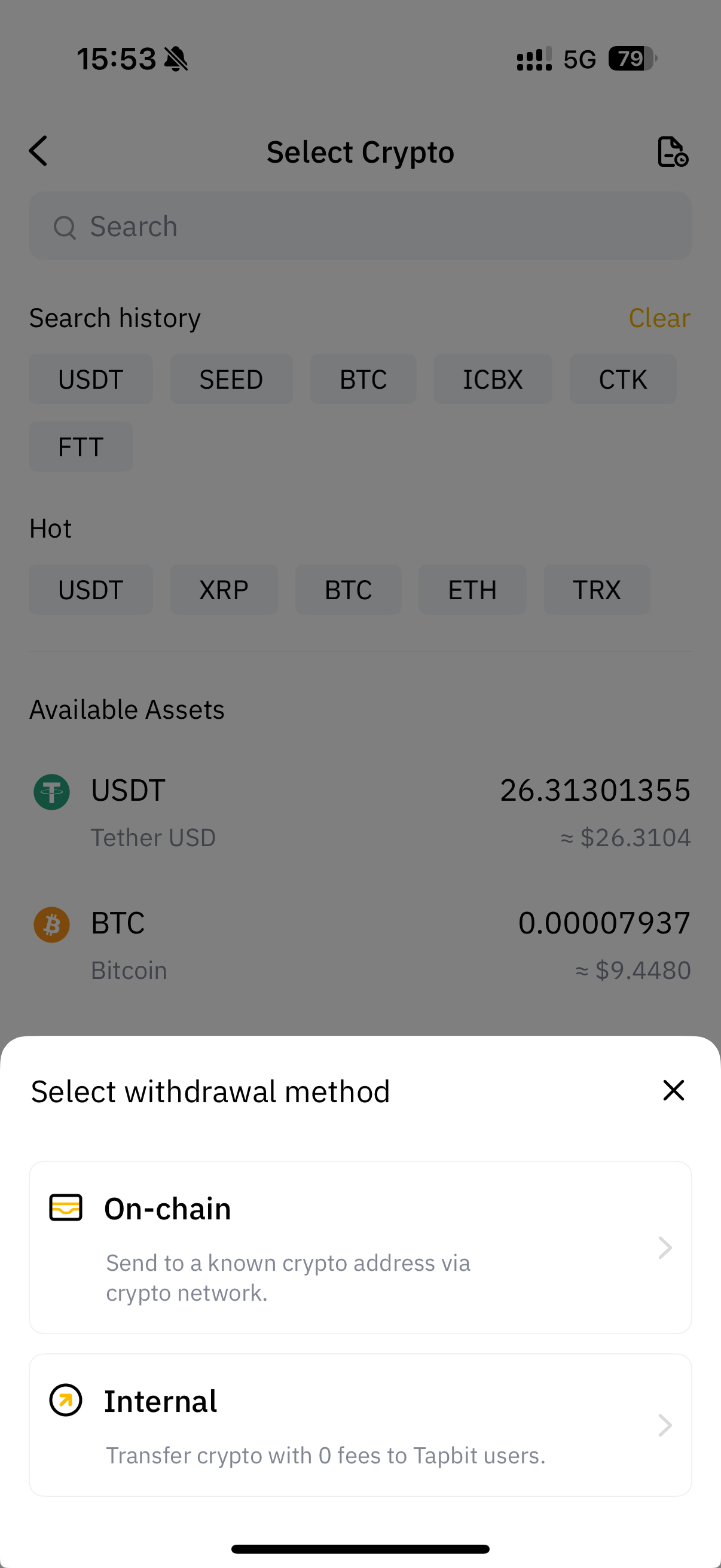
Task: Select FTT from search history
Action: 80,446
